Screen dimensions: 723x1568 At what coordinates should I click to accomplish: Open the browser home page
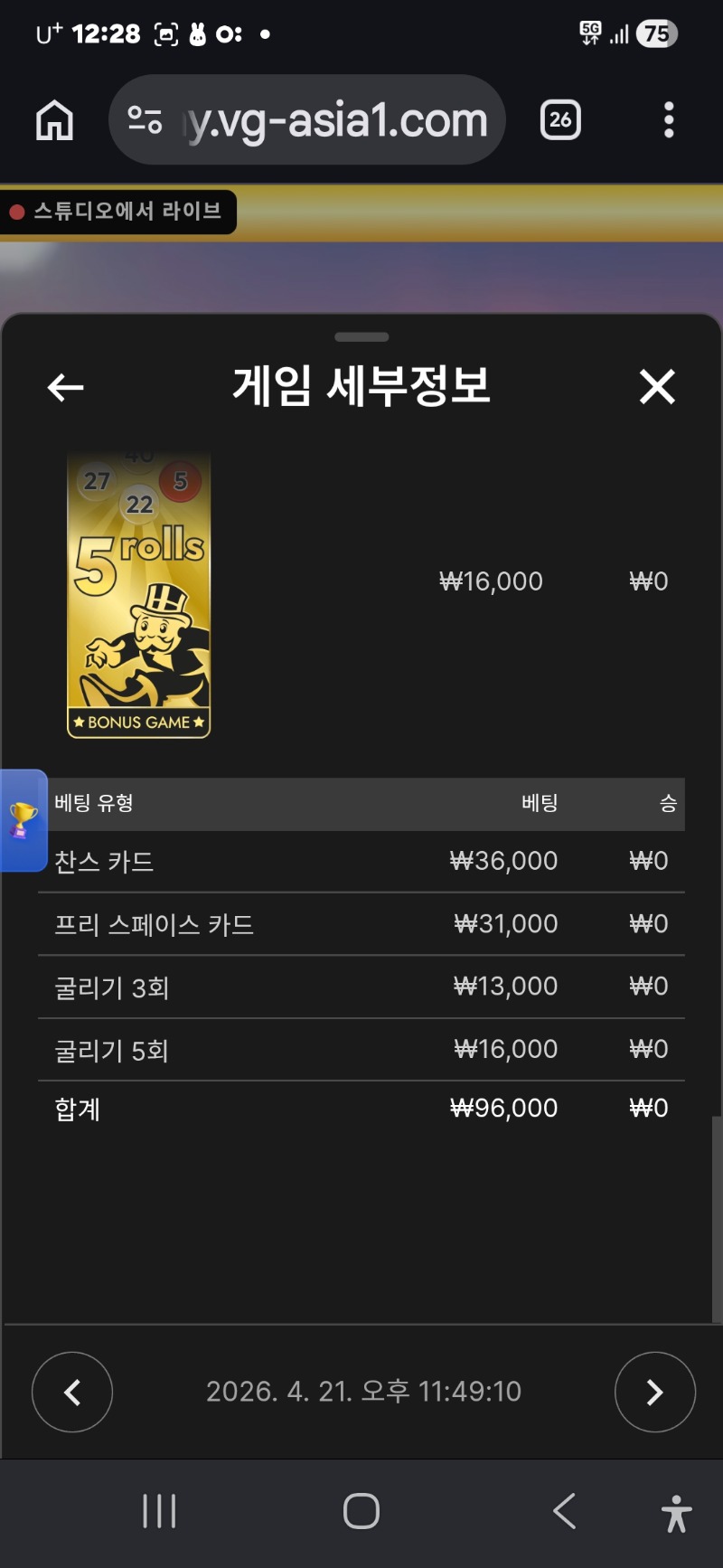(54, 119)
